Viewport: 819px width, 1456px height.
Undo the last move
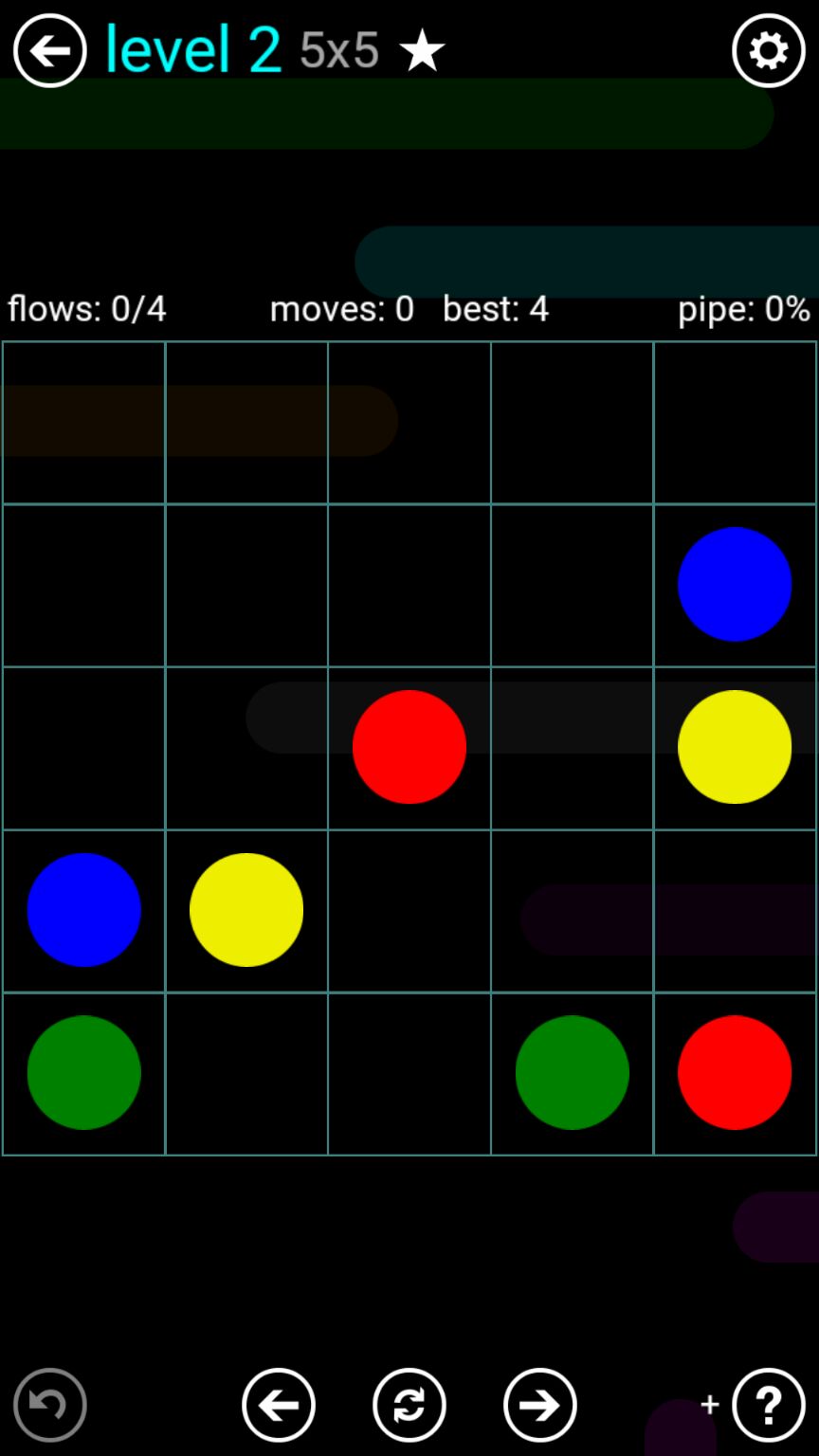coord(49,1405)
